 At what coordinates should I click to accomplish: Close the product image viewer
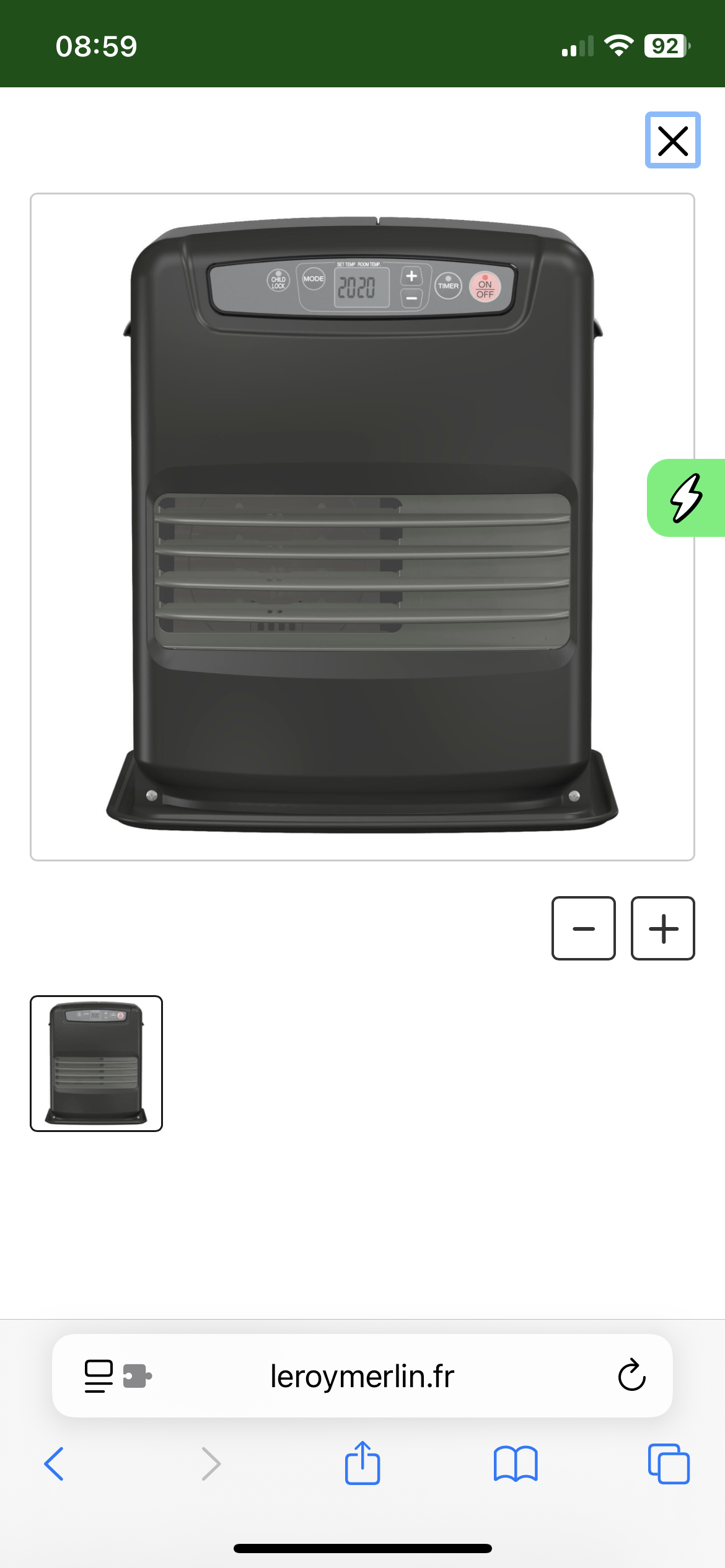tap(672, 140)
